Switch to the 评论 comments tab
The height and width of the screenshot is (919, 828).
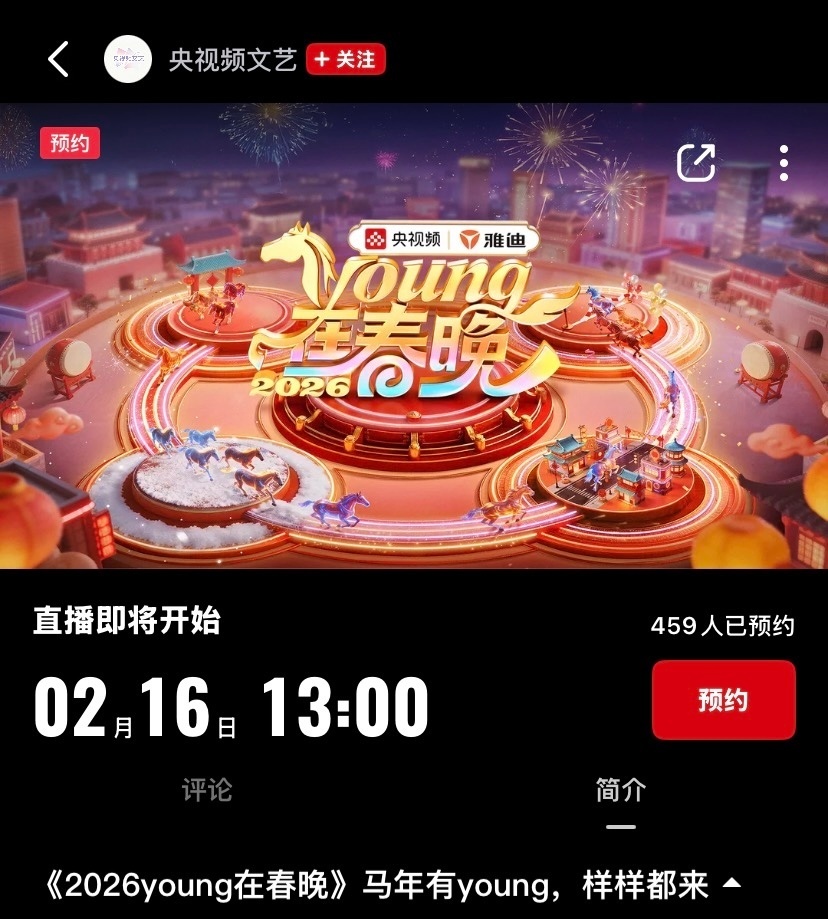point(207,790)
